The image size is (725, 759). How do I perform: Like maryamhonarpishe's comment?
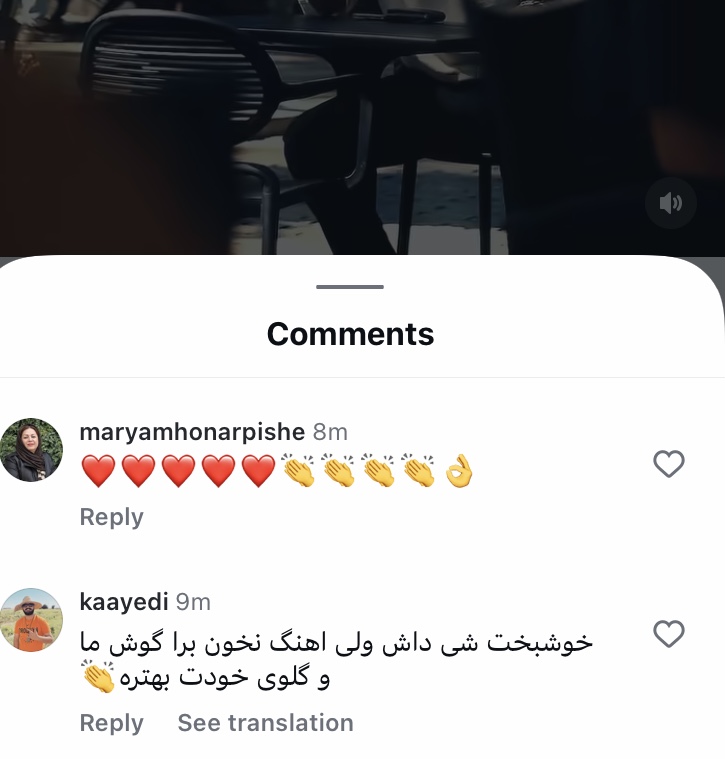[668, 464]
